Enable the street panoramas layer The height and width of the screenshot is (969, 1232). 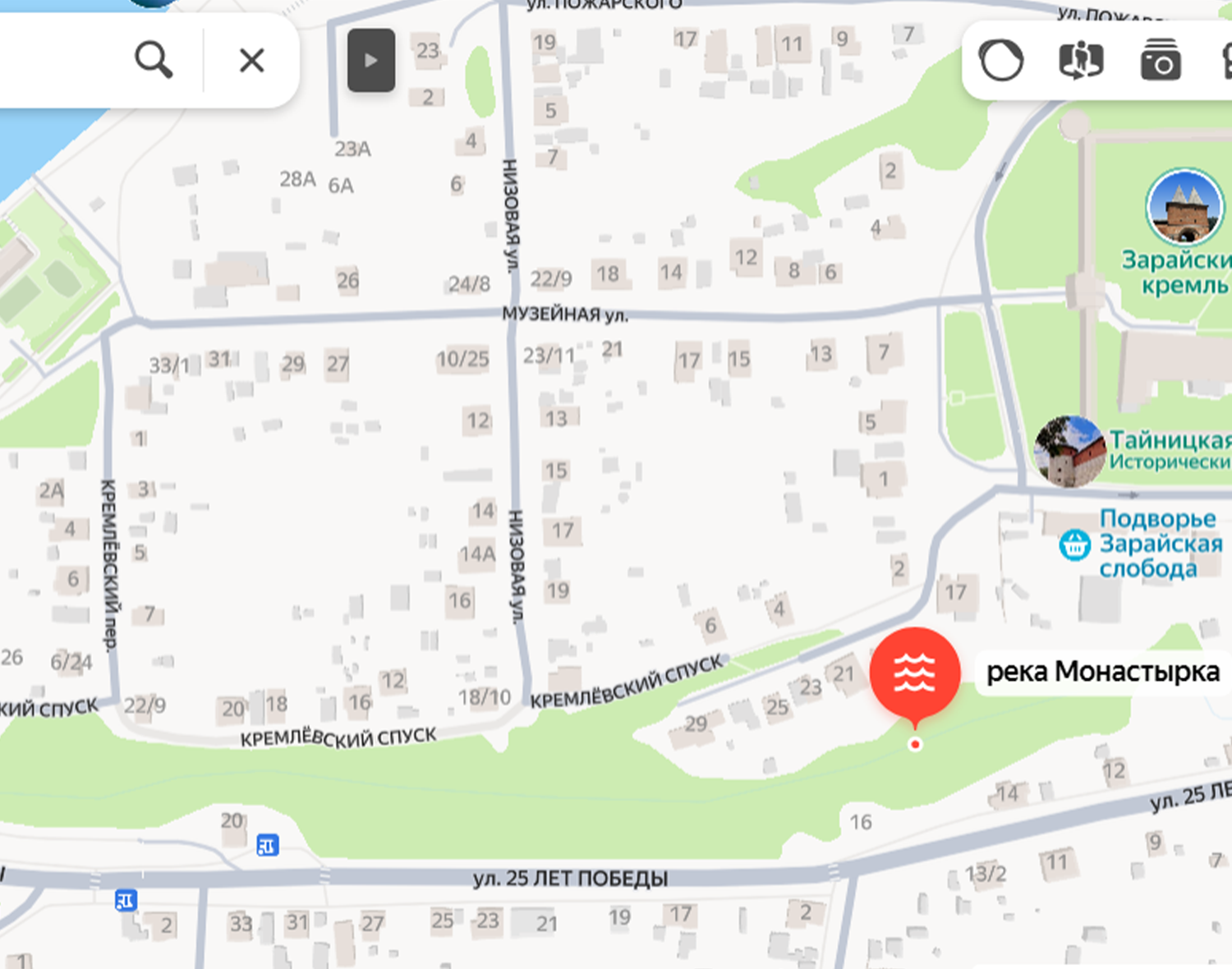1080,60
